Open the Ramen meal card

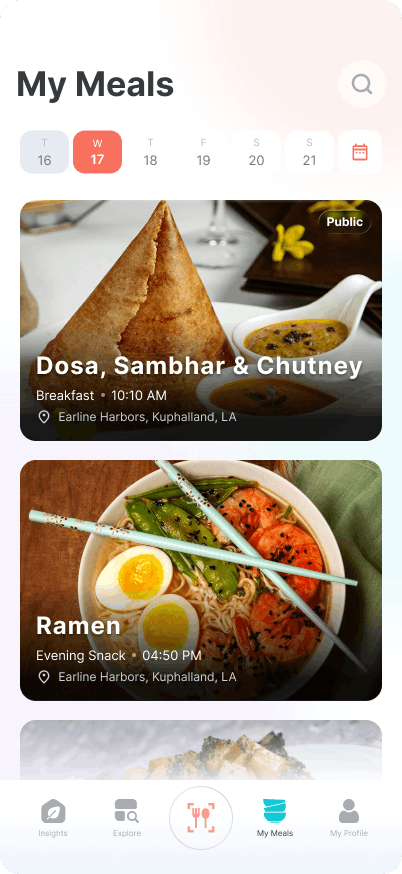[x=201, y=580]
